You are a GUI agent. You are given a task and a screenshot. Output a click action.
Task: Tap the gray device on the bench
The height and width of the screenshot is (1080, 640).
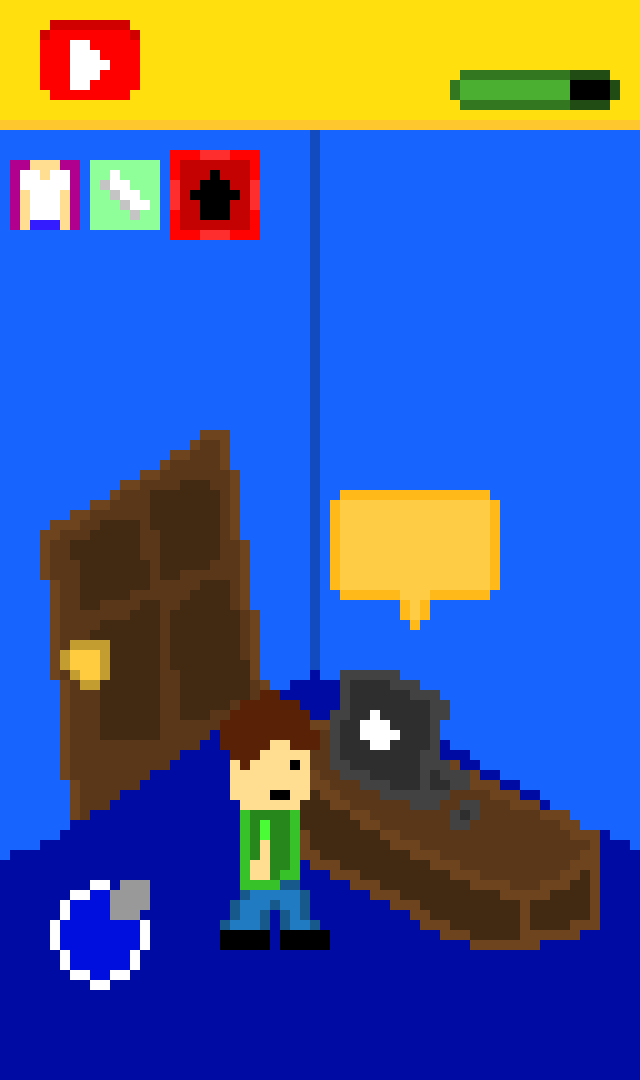(390, 735)
